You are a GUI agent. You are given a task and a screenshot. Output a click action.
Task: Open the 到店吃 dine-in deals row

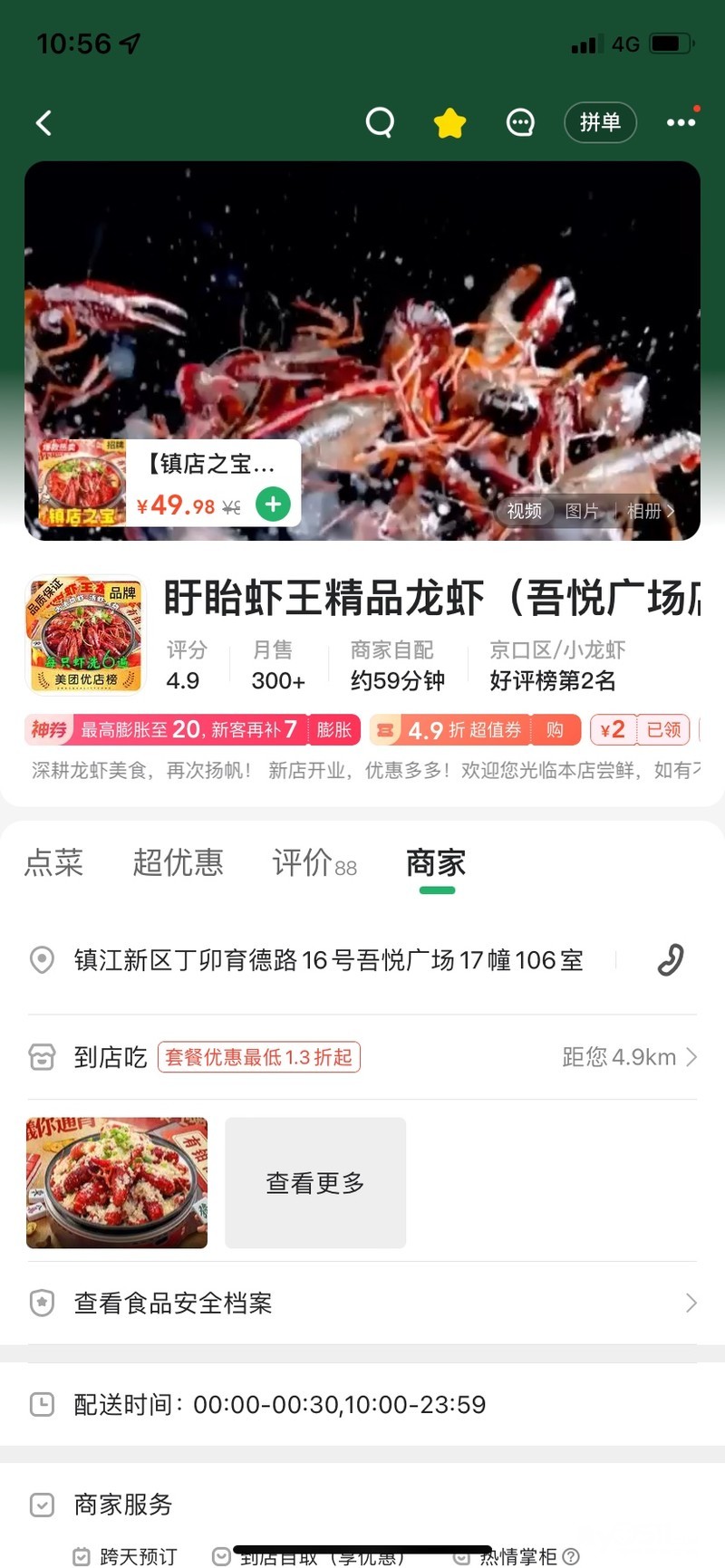(362, 1057)
